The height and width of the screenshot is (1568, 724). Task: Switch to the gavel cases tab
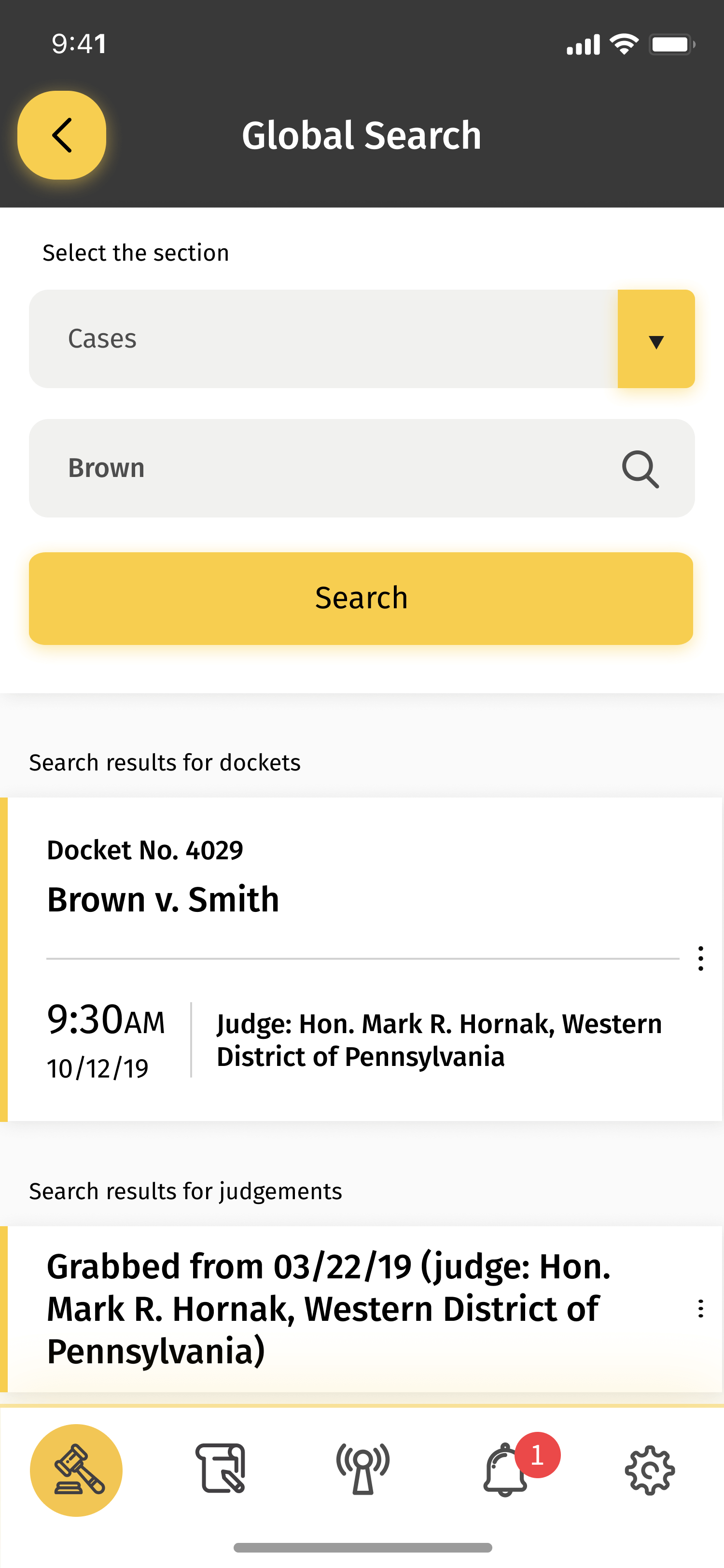tap(76, 1470)
